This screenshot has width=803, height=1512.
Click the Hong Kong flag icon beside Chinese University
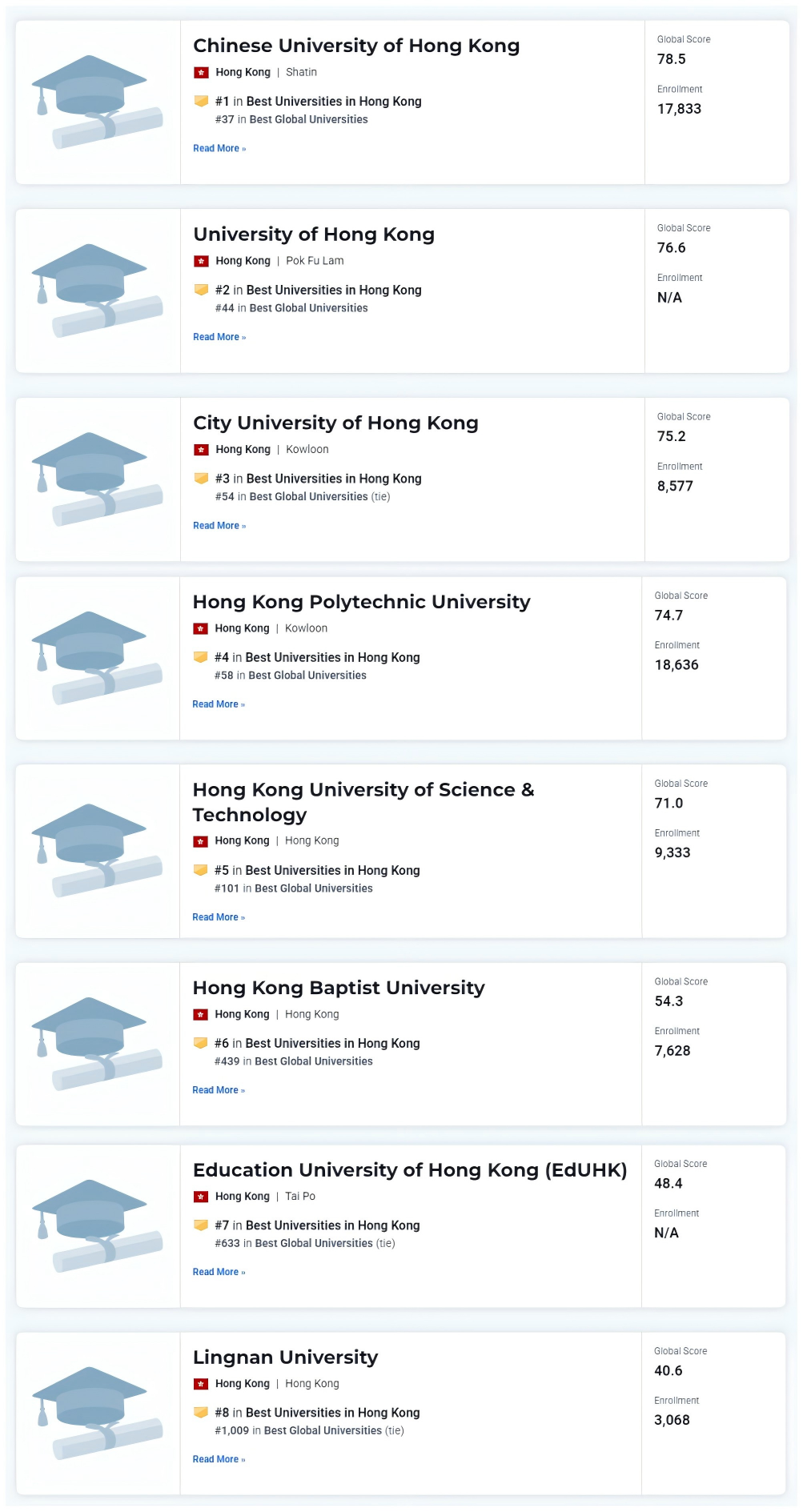click(199, 72)
